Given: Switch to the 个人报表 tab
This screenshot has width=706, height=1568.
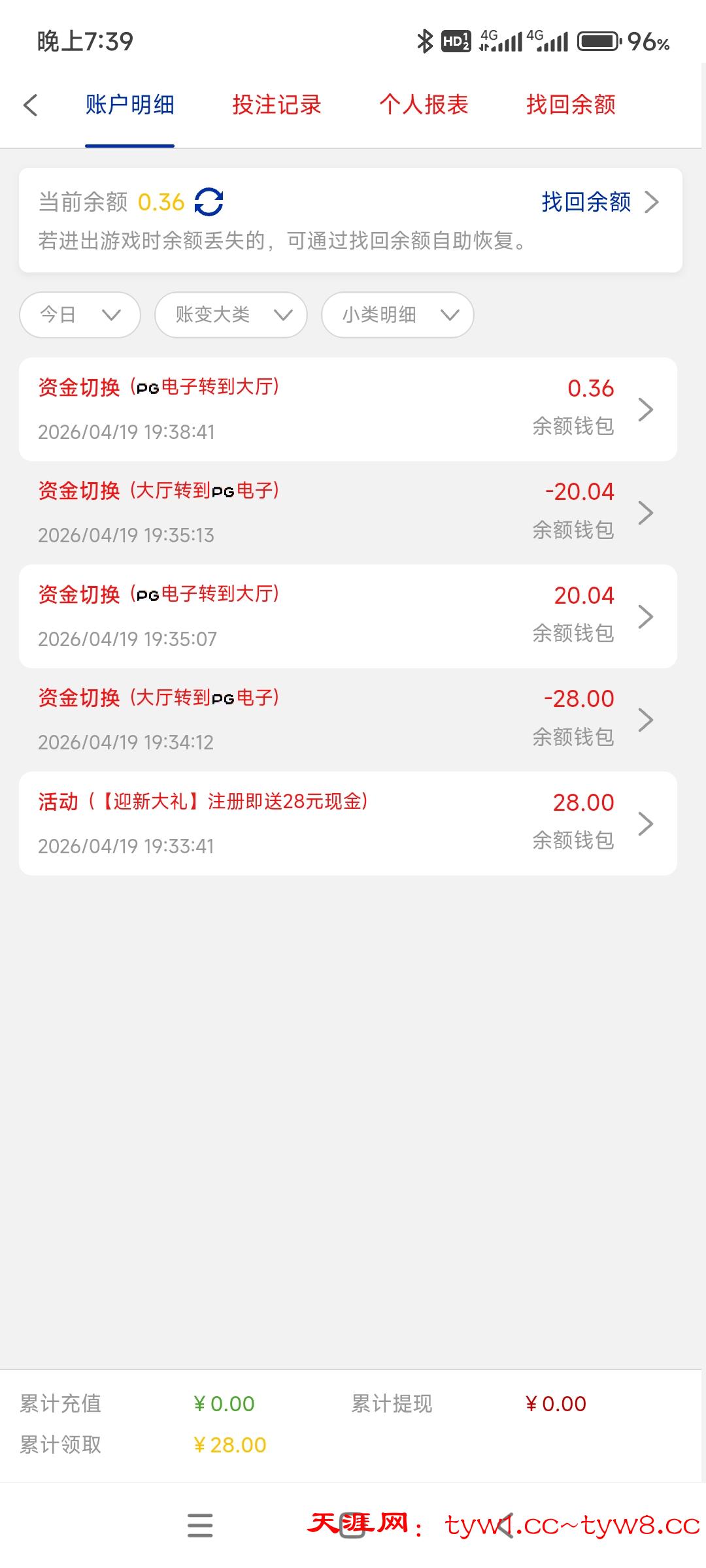Looking at the screenshot, I should (424, 105).
